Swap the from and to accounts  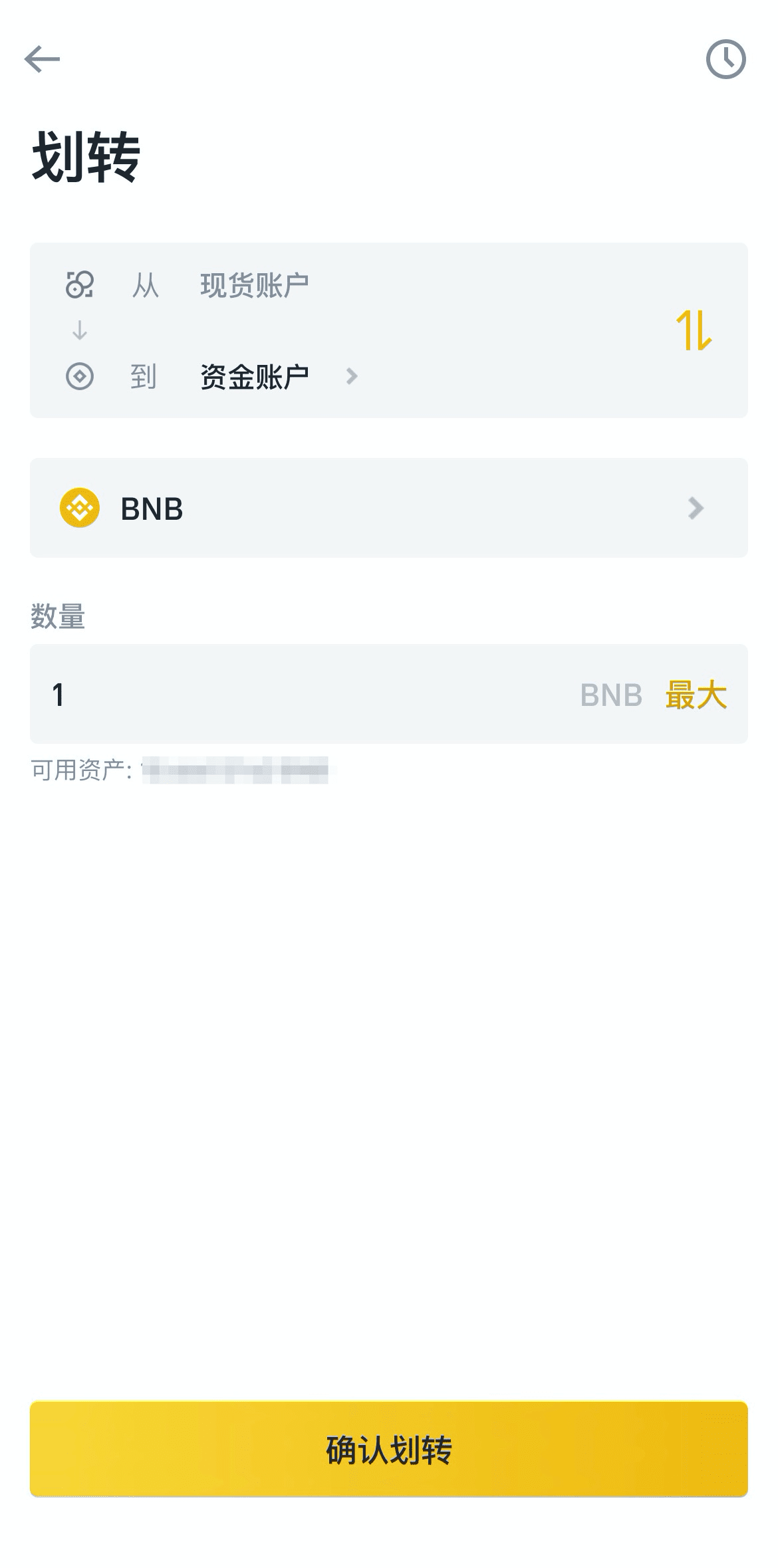pos(694,330)
